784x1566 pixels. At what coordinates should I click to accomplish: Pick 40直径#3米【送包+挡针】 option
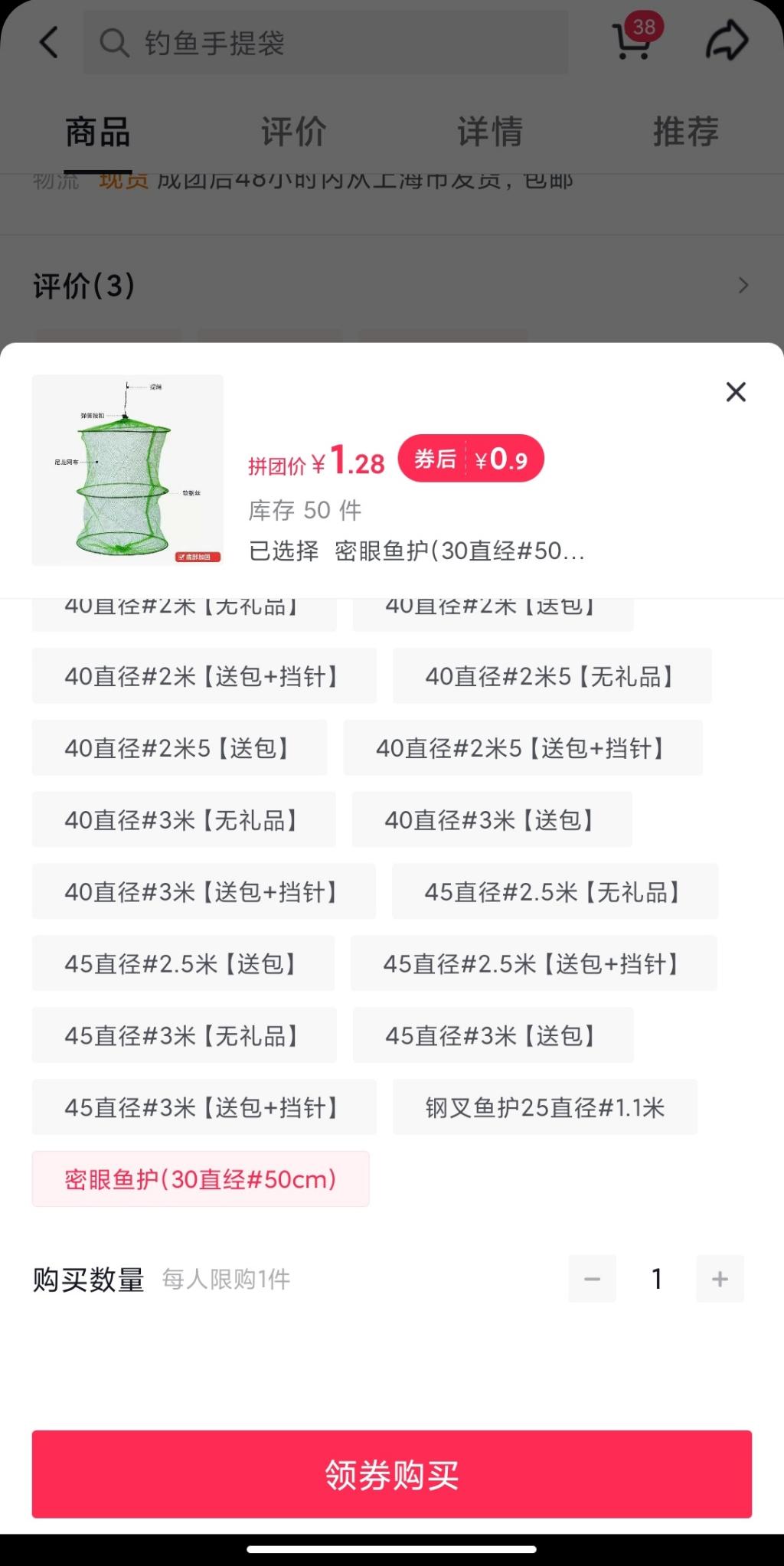[x=204, y=892]
